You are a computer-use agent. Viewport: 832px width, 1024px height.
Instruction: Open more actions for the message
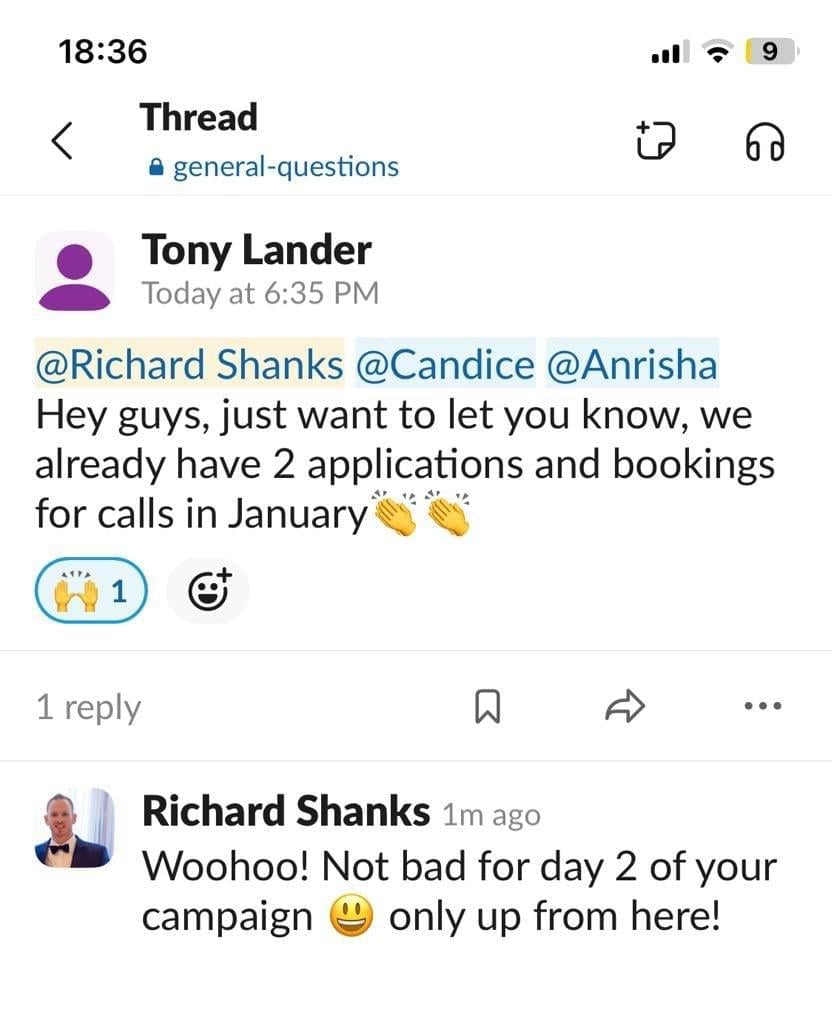(763, 707)
